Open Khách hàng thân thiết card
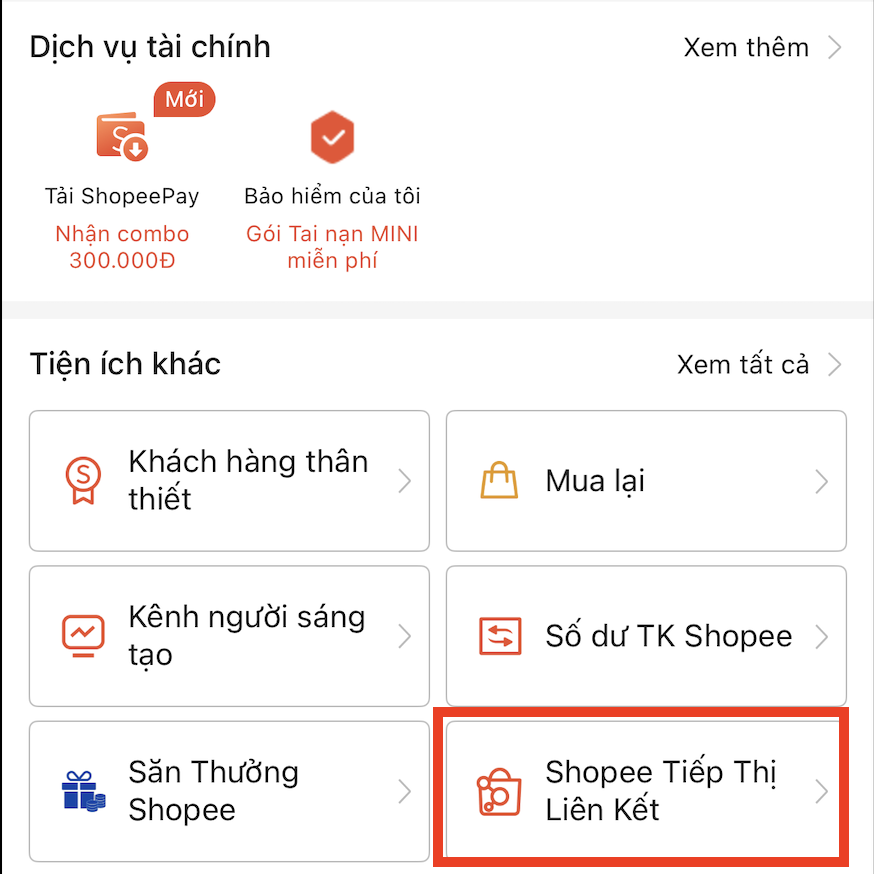 click(x=229, y=480)
